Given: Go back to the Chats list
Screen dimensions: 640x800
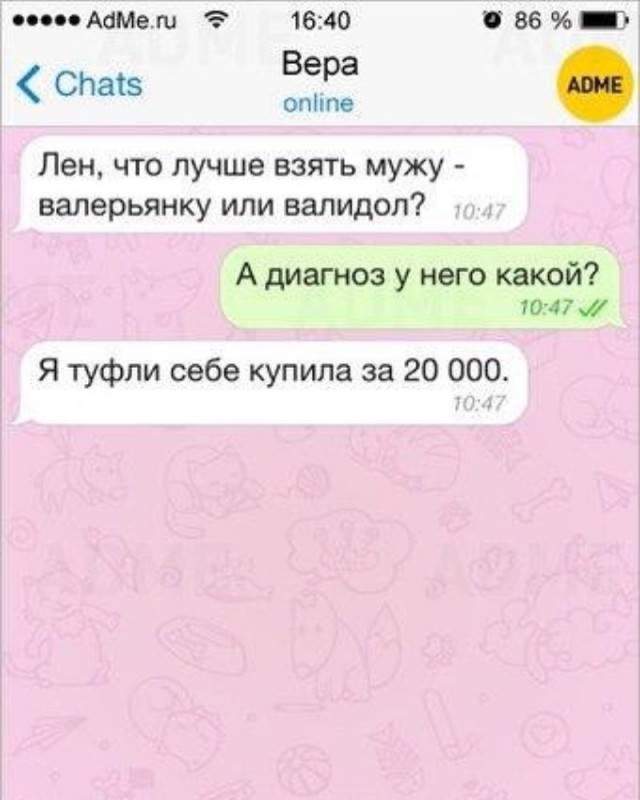Looking at the screenshot, I should 82,83.
